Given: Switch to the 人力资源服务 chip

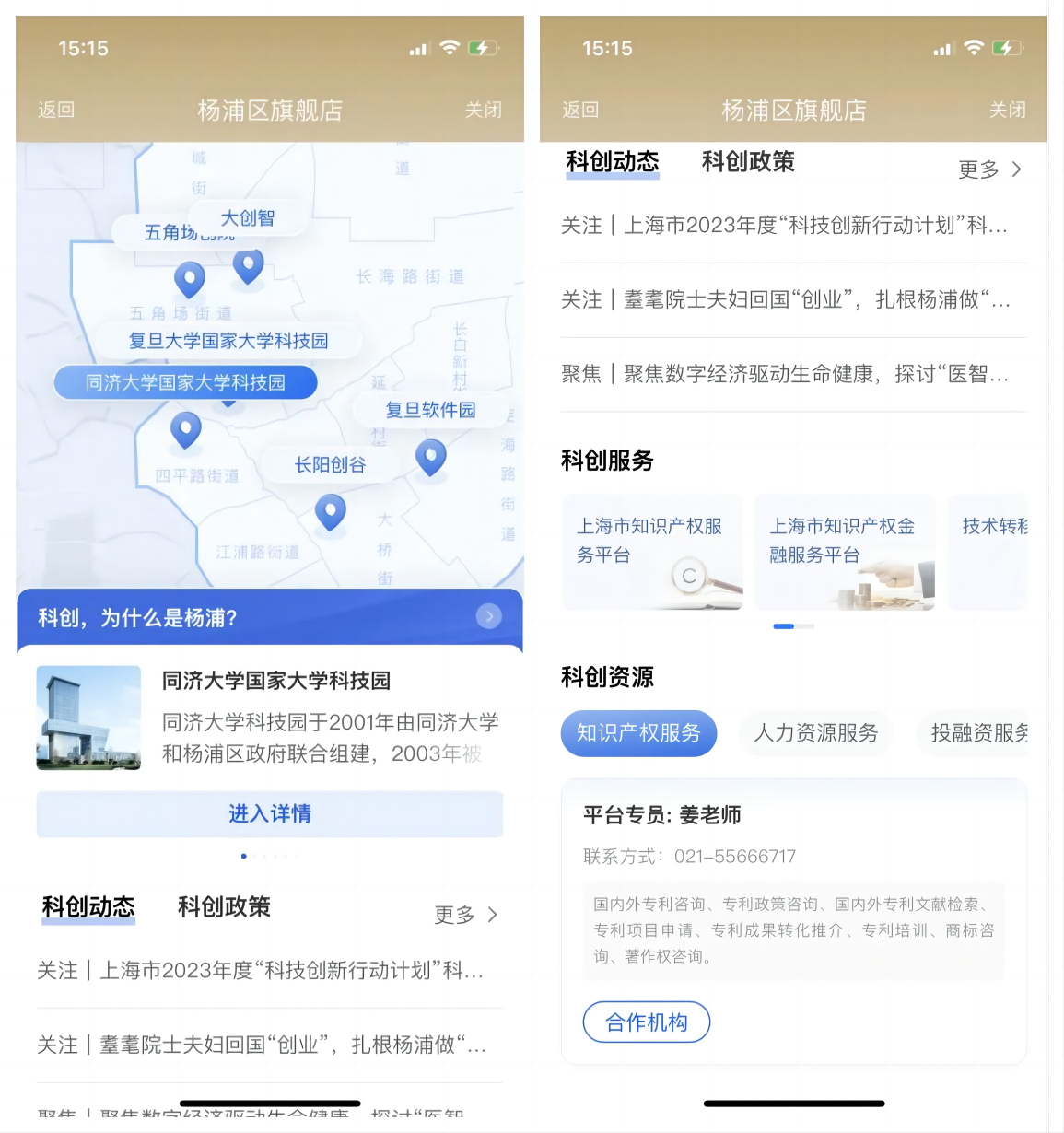Looking at the screenshot, I should 815,733.
